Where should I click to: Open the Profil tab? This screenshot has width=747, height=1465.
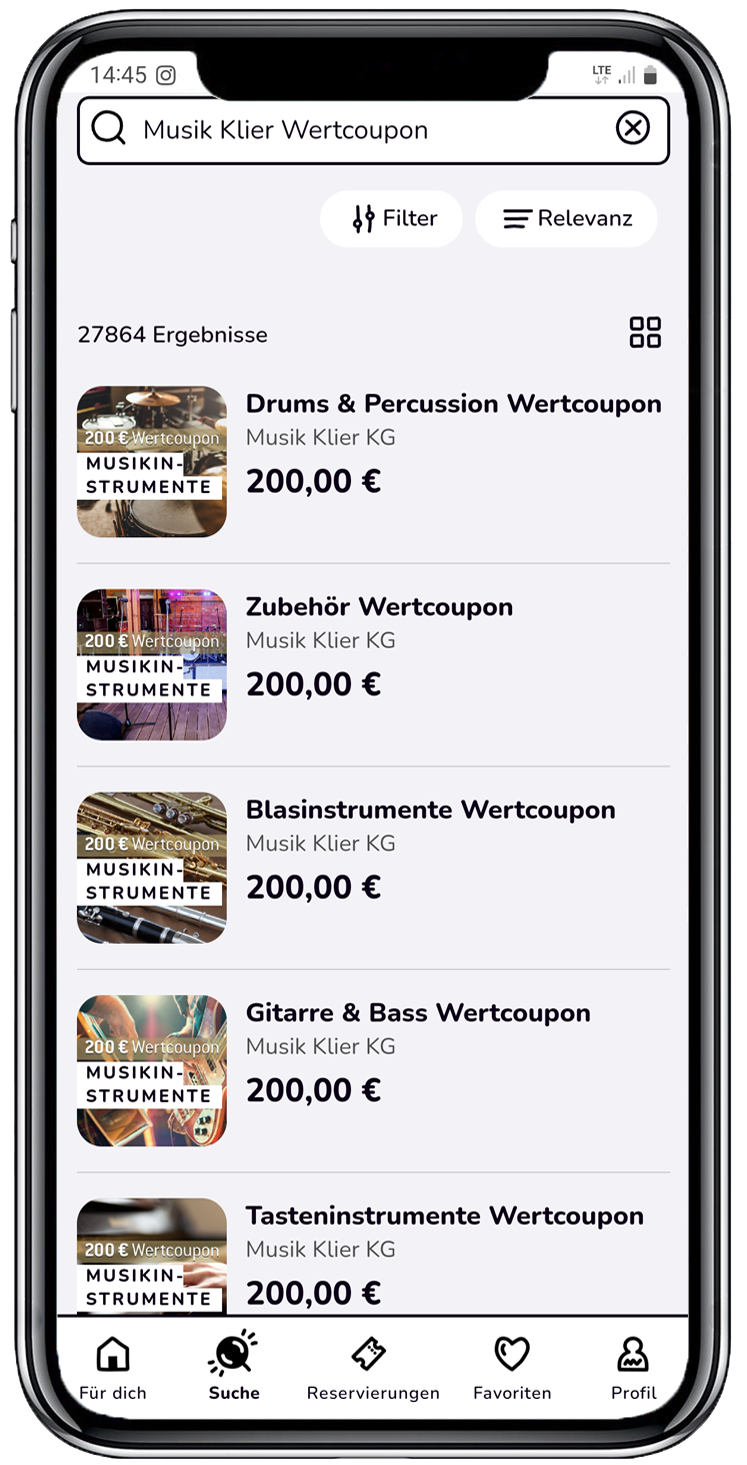(634, 1366)
